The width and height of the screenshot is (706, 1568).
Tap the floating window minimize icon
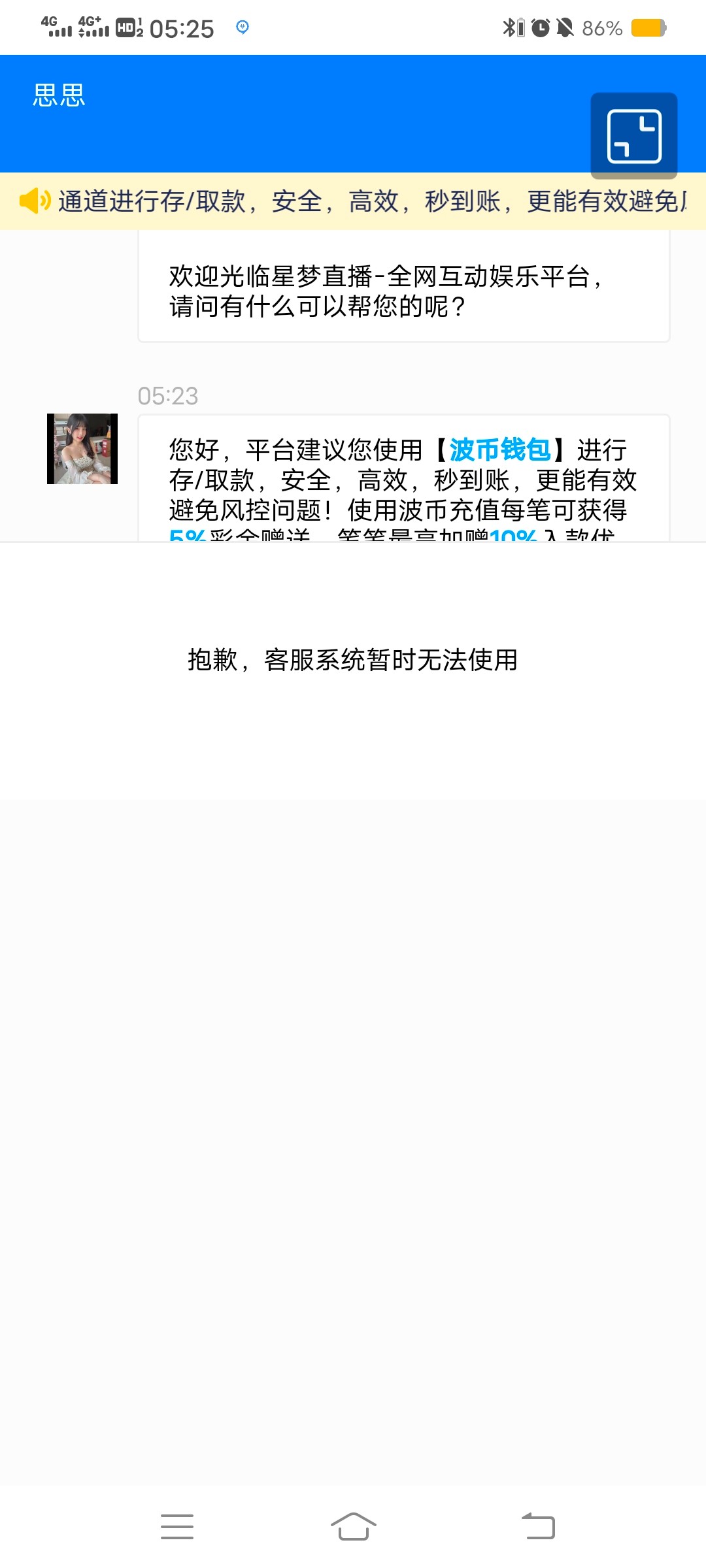(633, 136)
